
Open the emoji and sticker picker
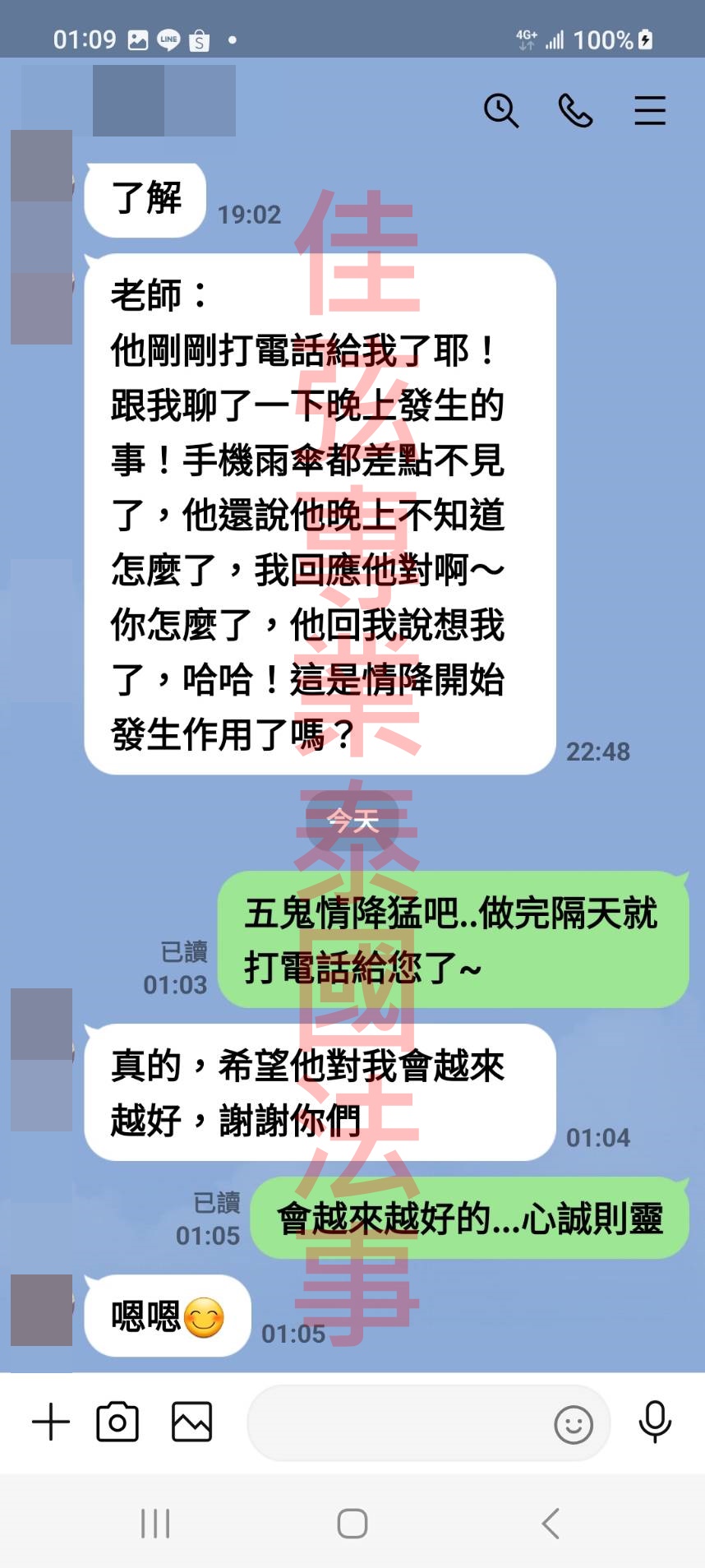(573, 1424)
